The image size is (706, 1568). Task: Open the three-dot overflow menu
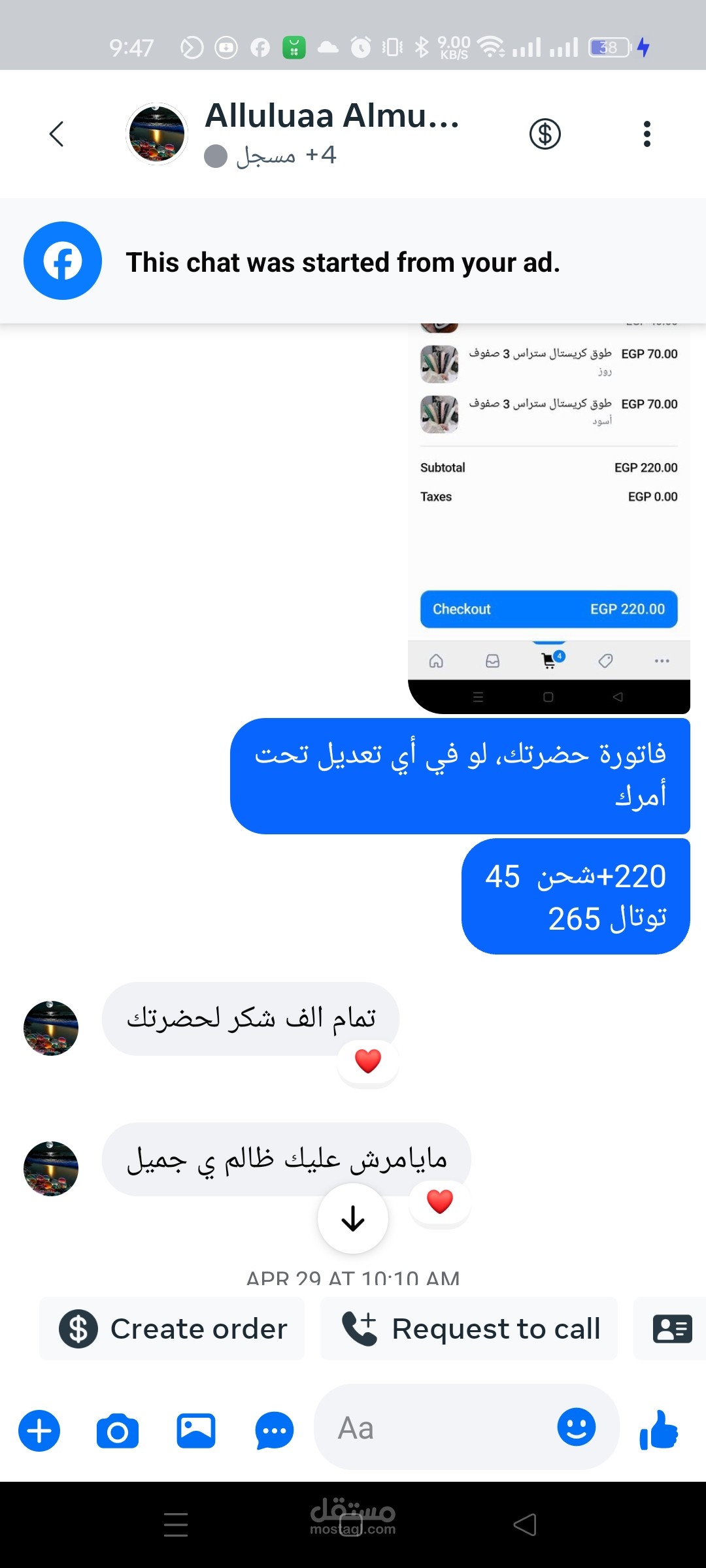click(647, 134)
